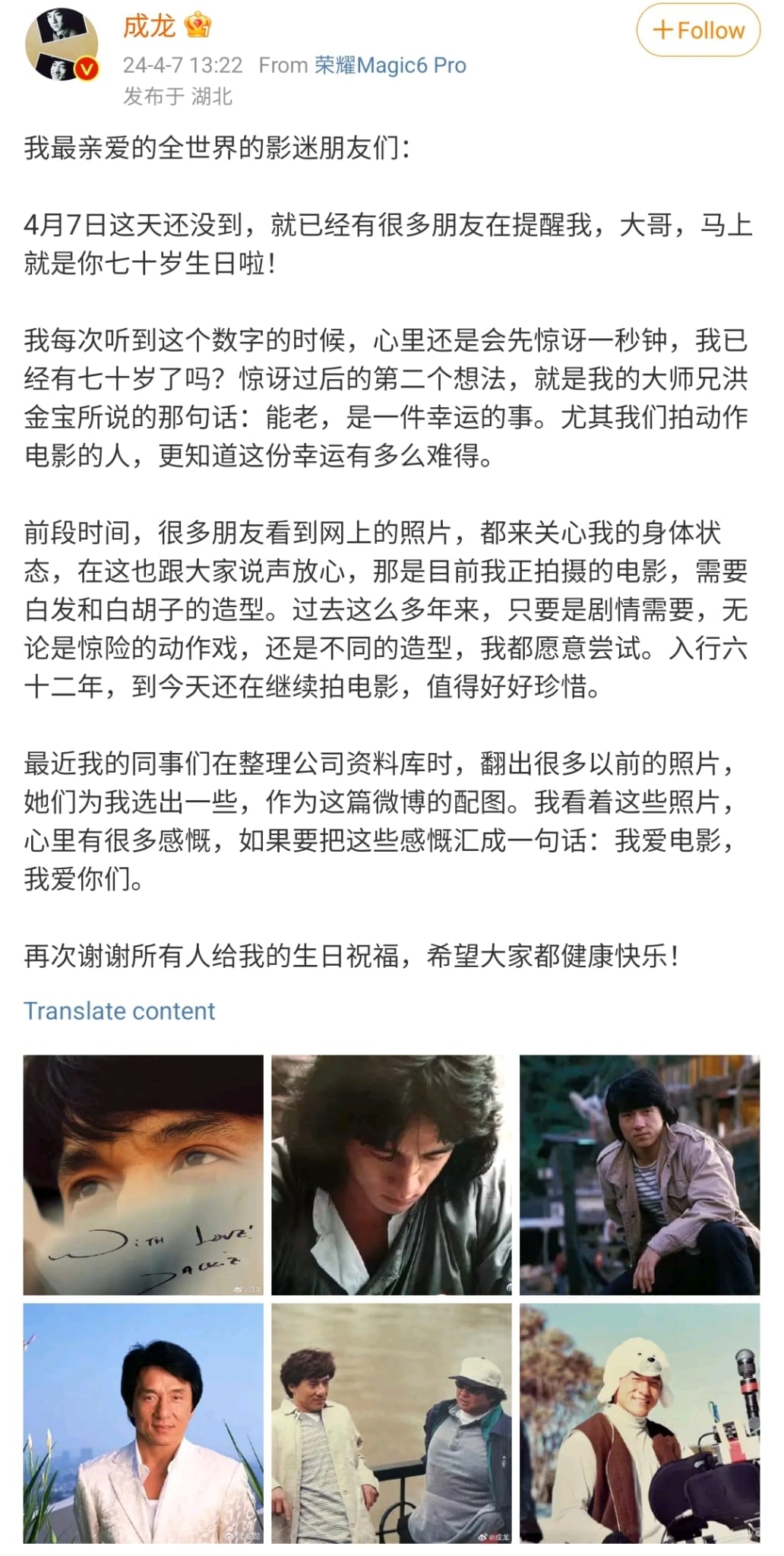
Task: Translate the post content
Action: [x=119, y=1011]
